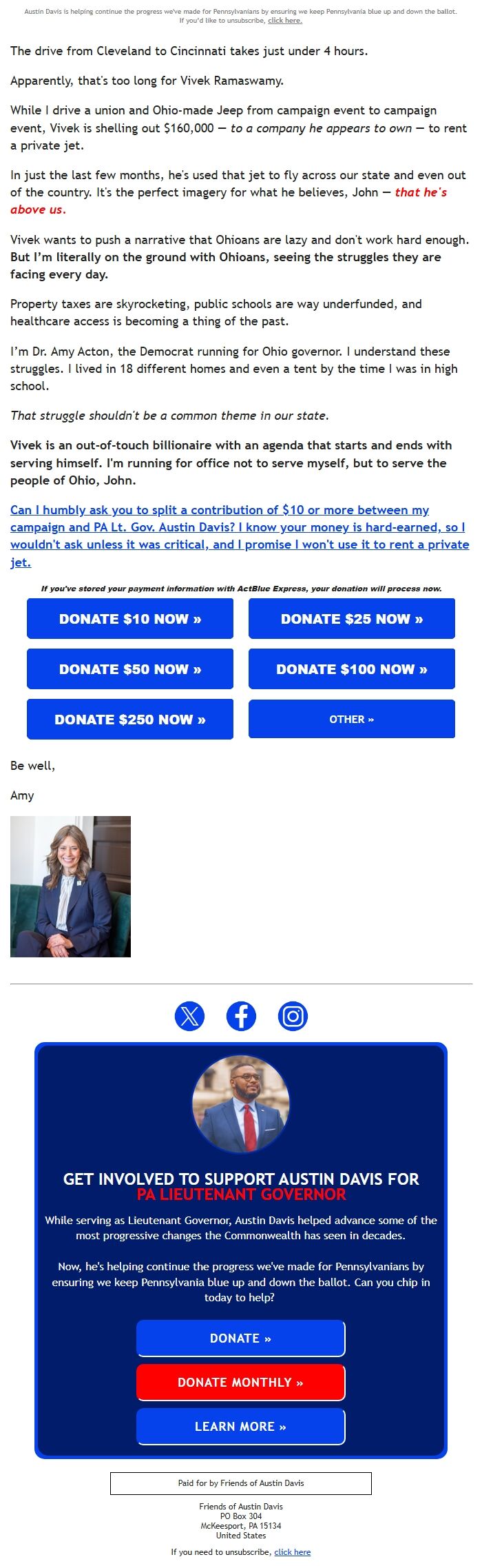
Task: Tap the bottom unsubscribe 'click here' link
Action: tap(292, 1551)
